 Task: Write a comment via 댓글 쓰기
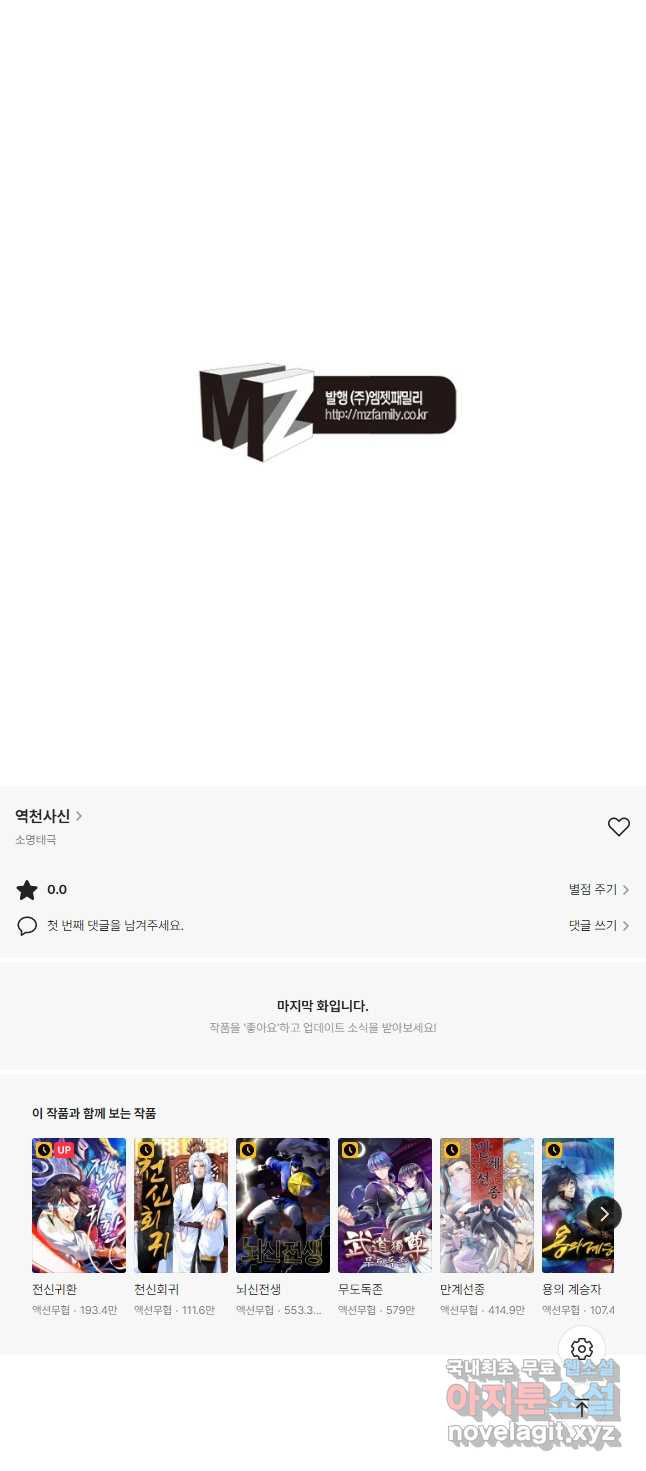click(599, 926)
